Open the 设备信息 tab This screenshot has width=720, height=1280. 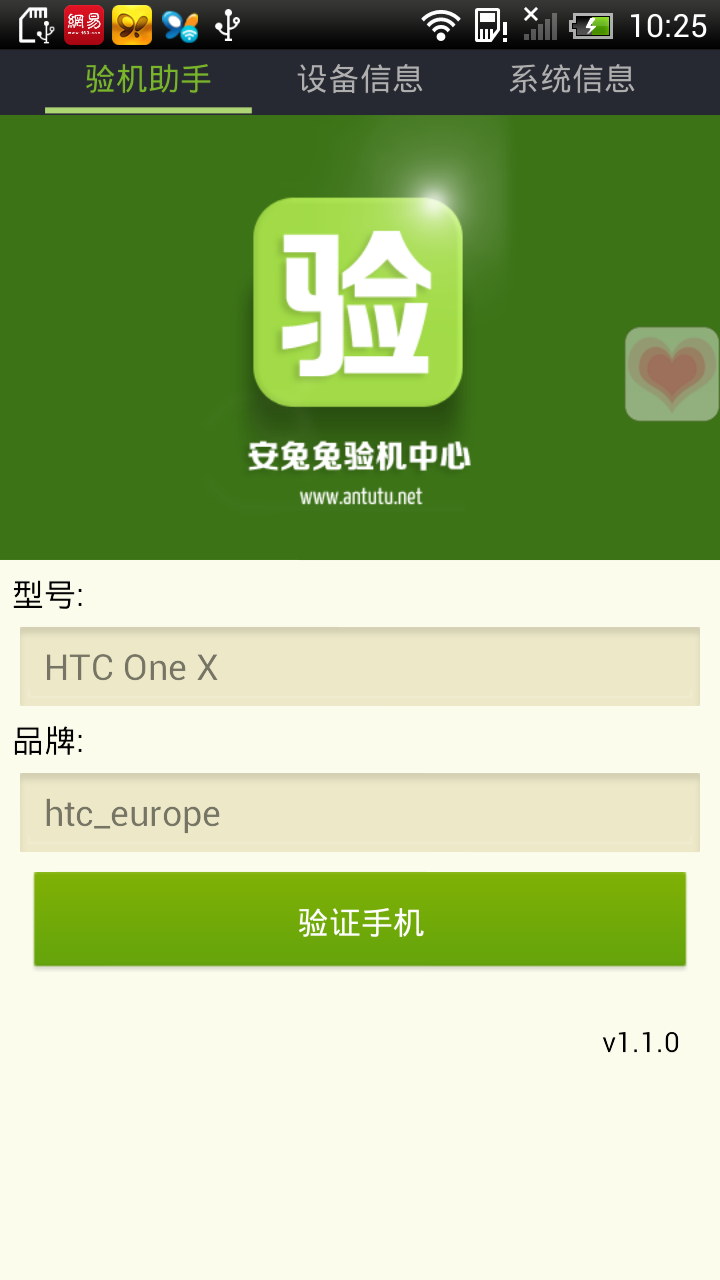pos(360,80)
